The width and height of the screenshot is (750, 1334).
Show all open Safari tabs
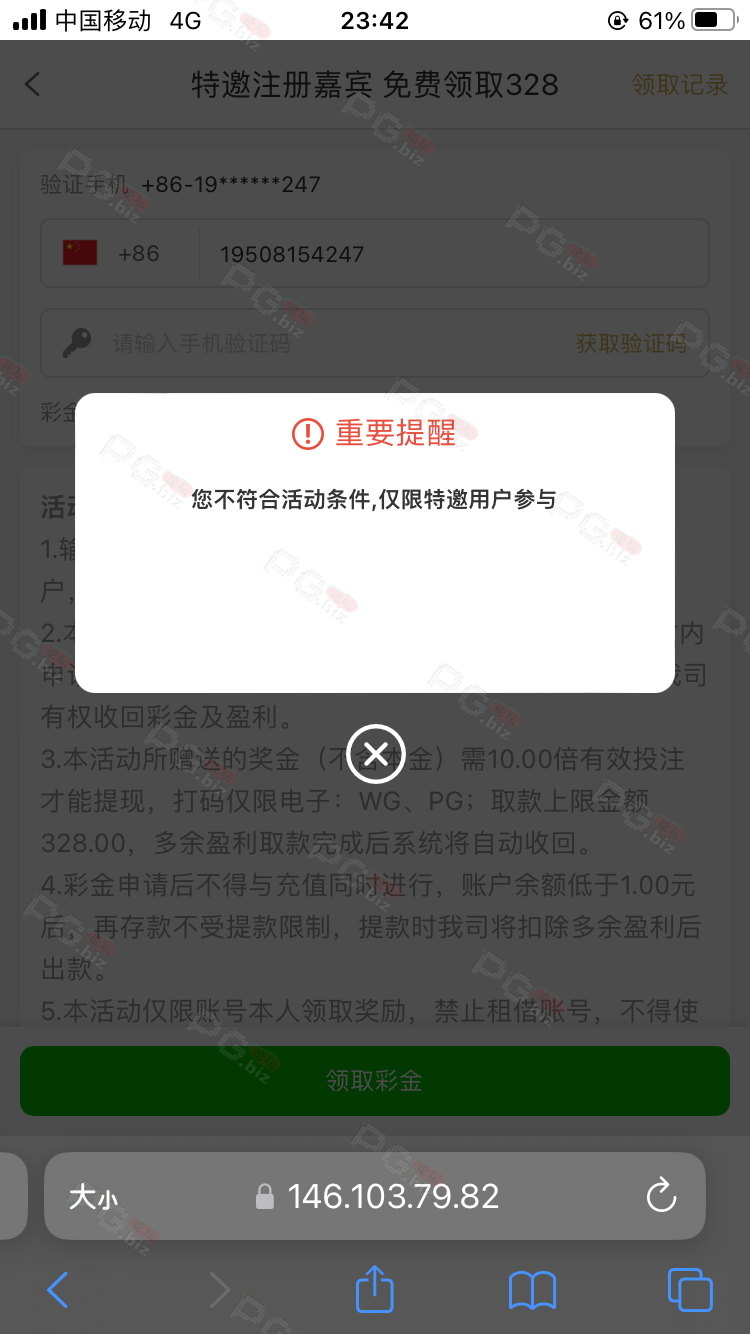tap(690, 1290)
